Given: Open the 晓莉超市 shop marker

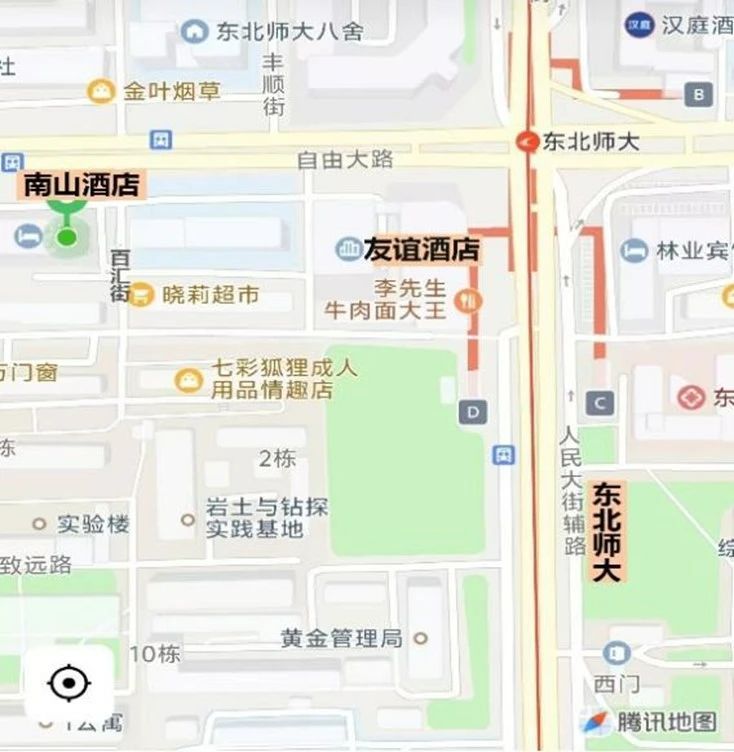Looking at the screenshot, I should pos(141,294).
